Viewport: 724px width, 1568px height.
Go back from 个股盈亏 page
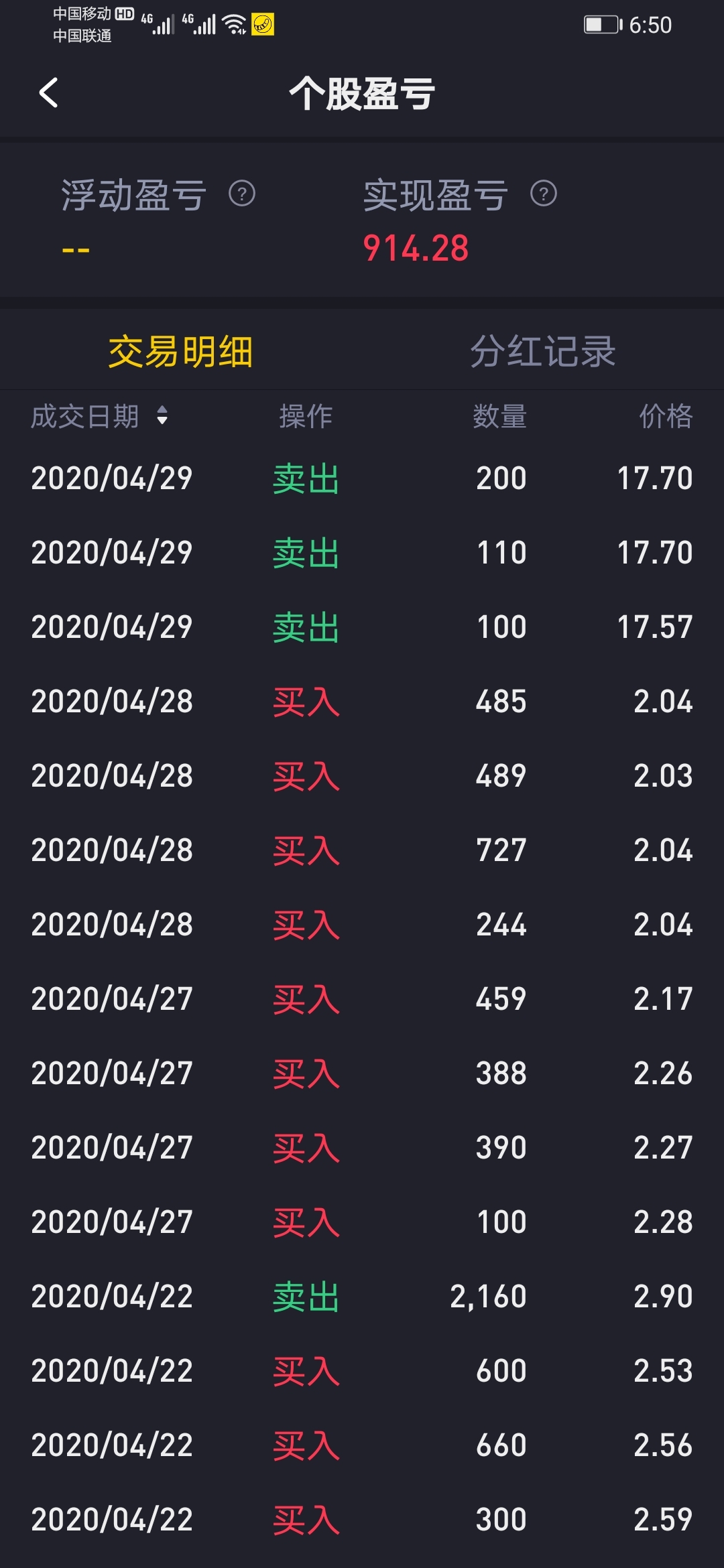[49, 92]
